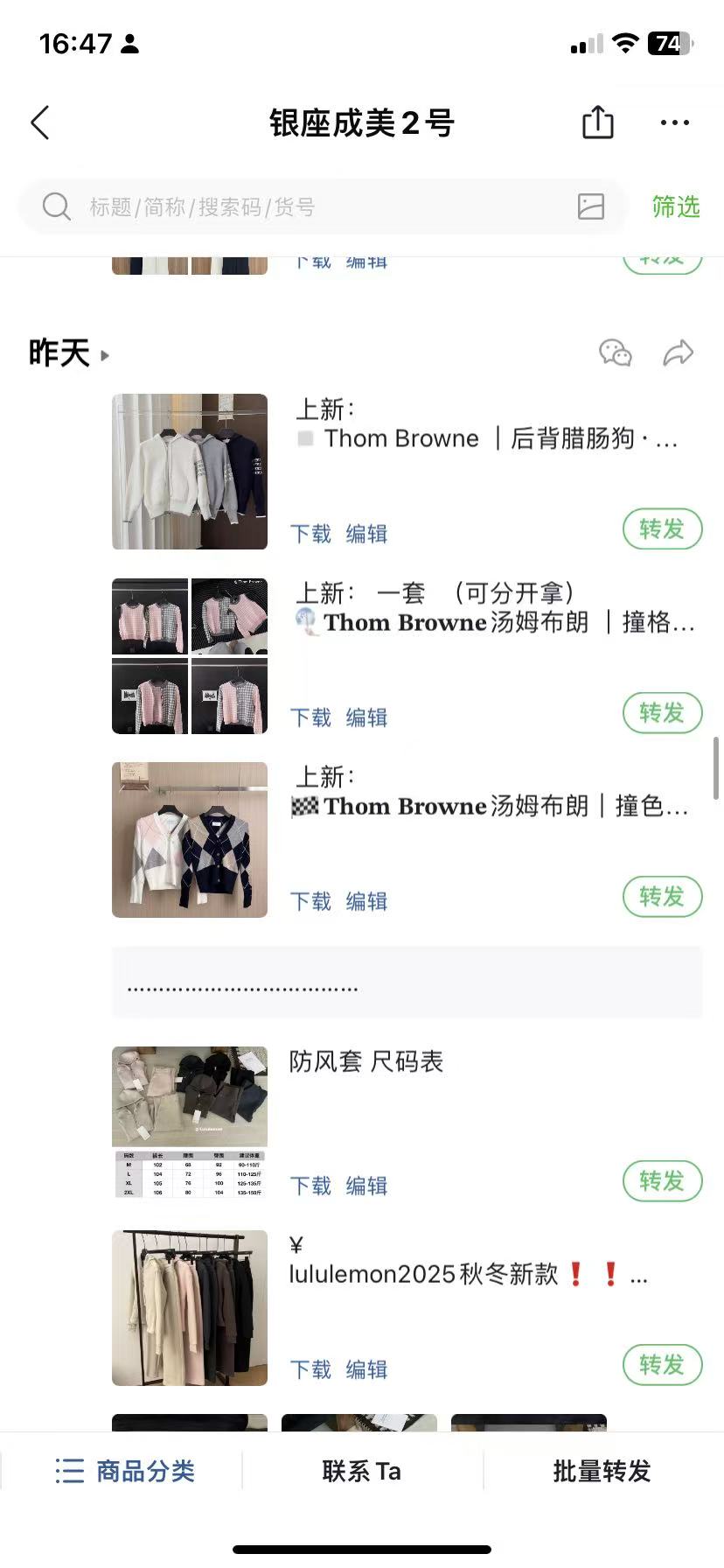The image size is (724, 1568).
Task: Go back using the top-left arrow
Action: click(40, 122)
